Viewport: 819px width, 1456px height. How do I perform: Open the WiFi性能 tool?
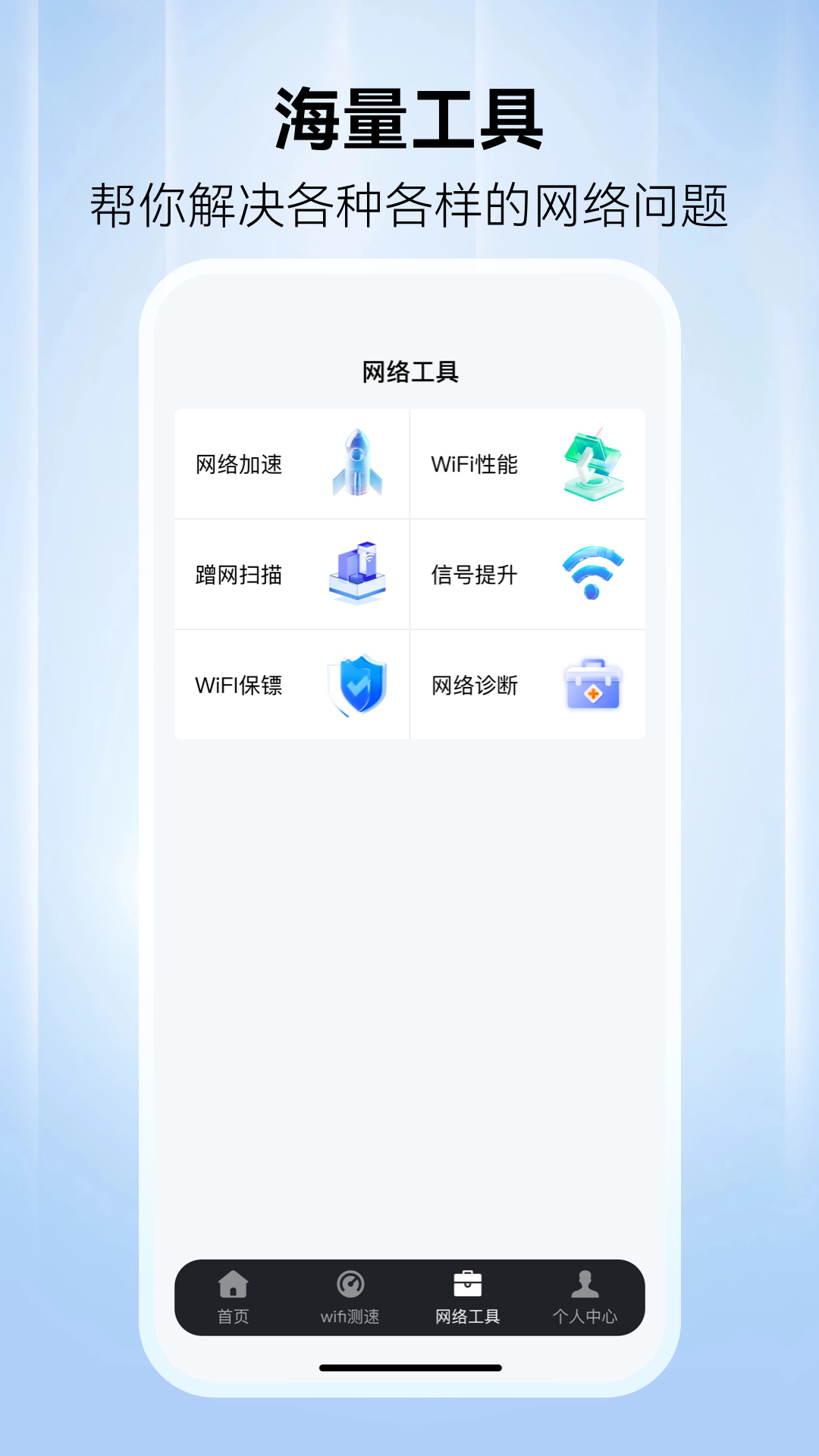click(x=529, y=464)
